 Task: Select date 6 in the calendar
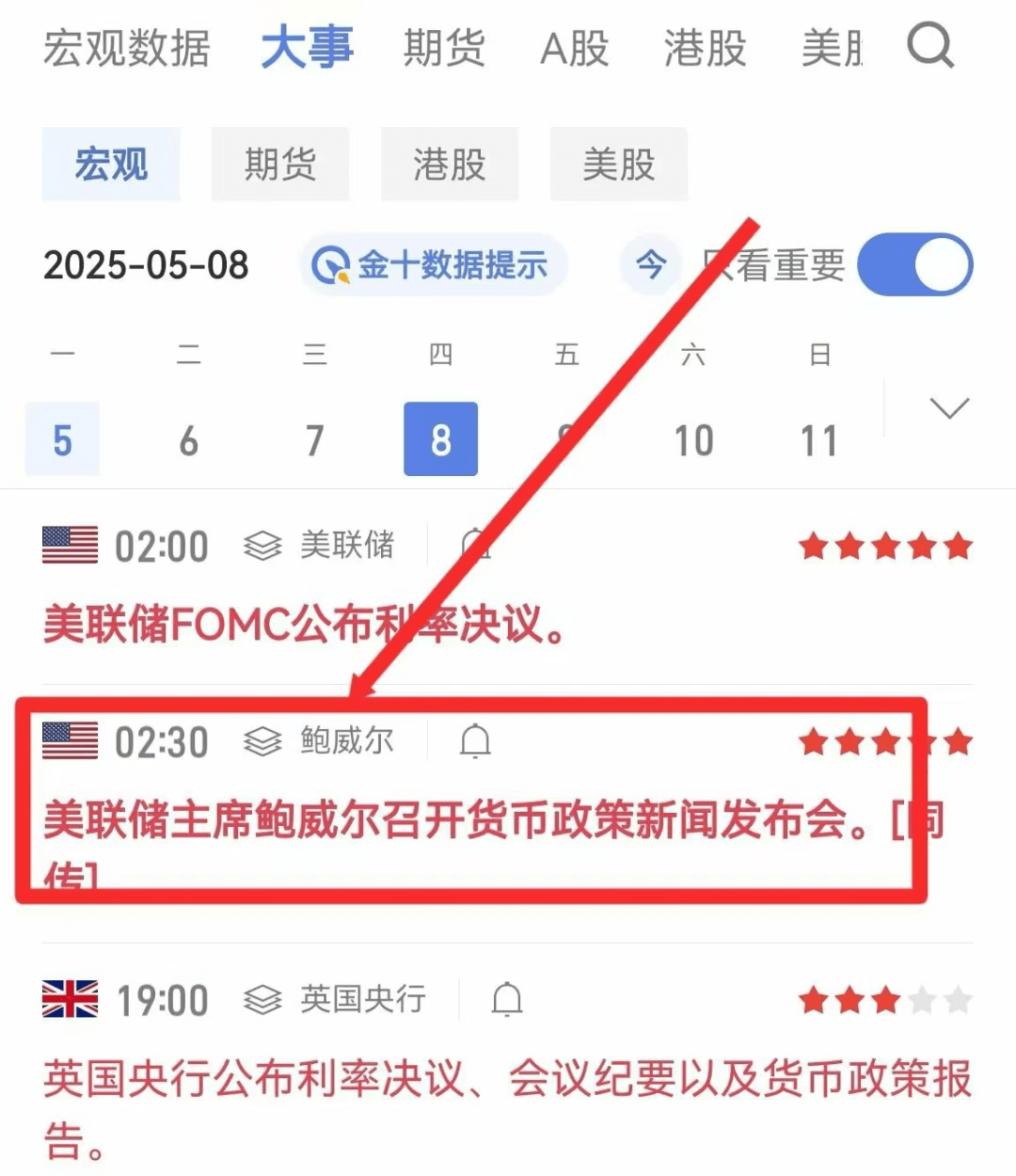pos(189,440)
